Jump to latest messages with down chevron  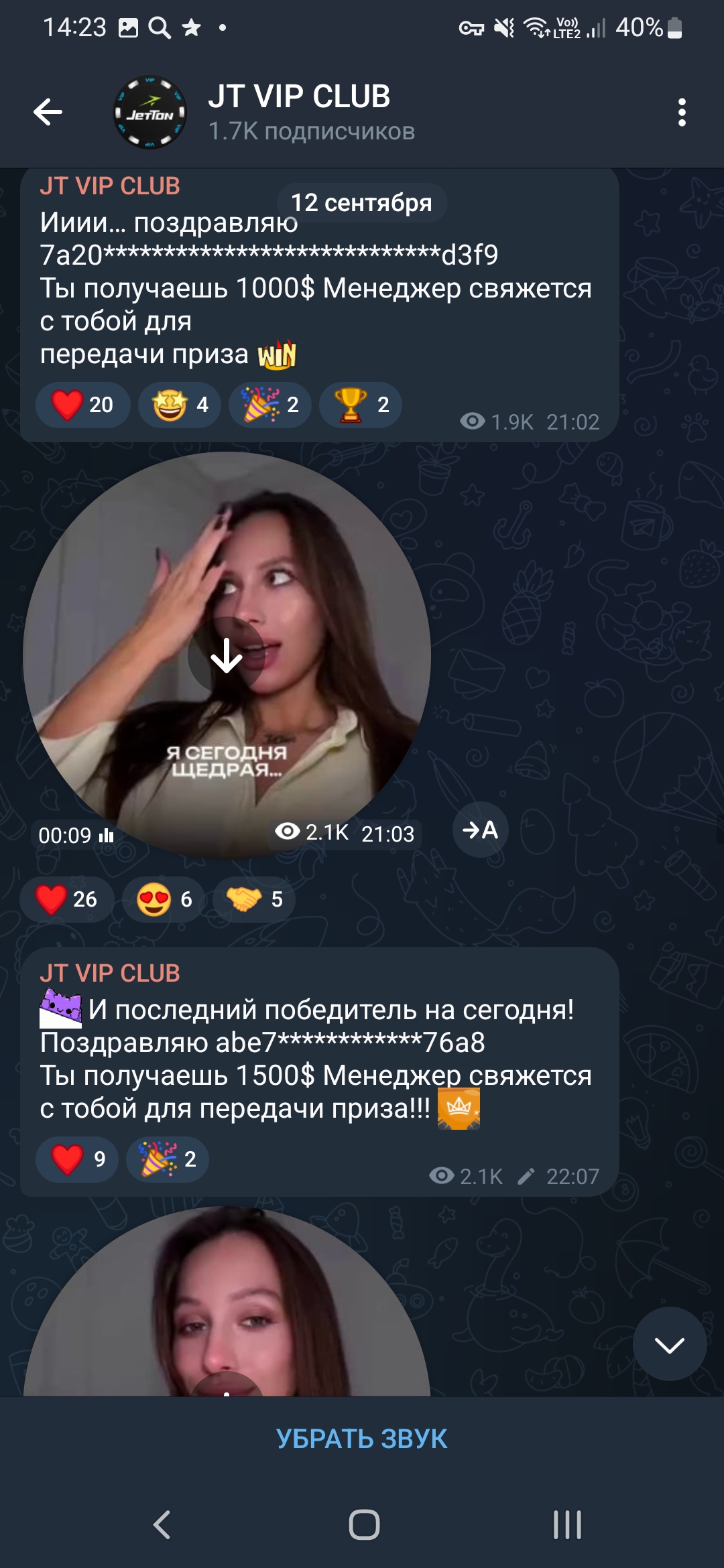click(x=669, y=1344)
